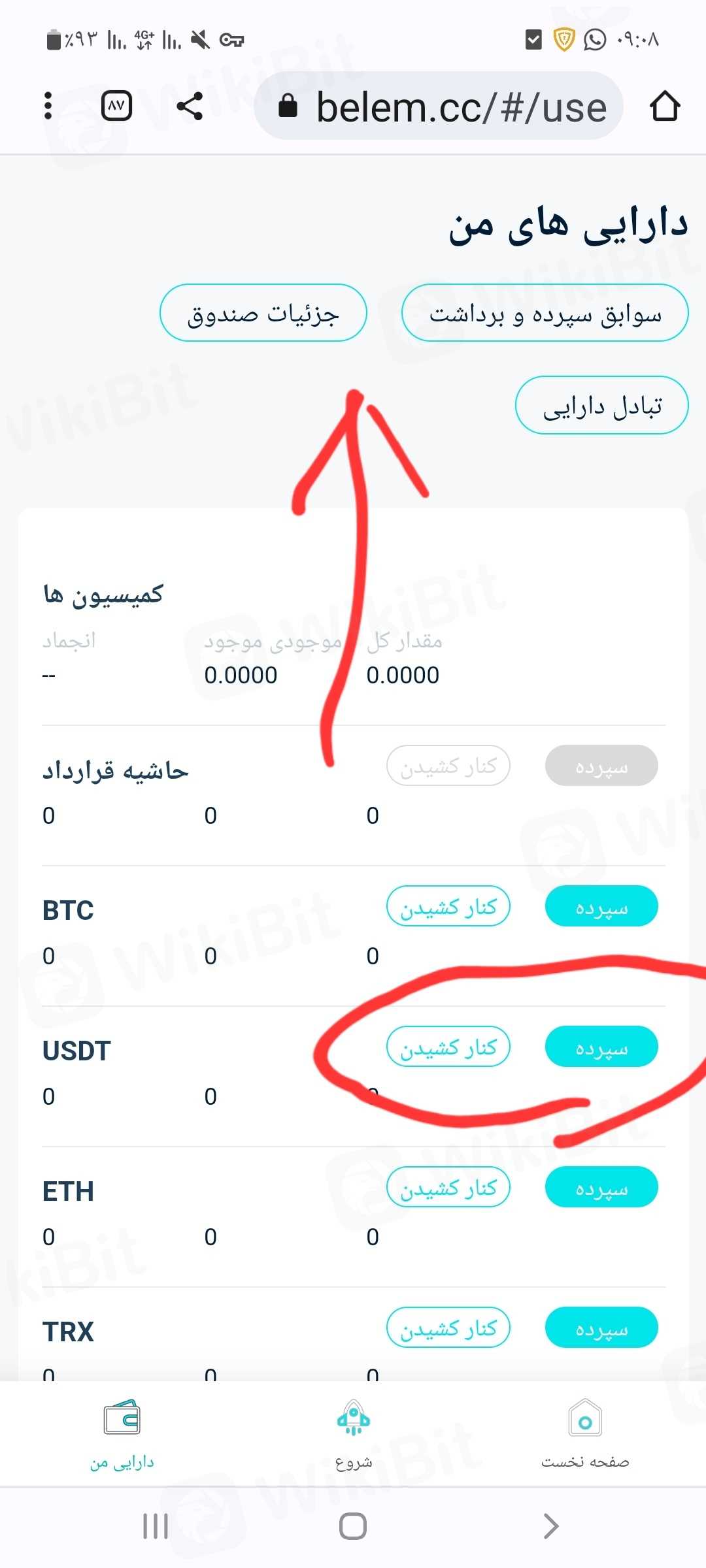This screenshot has width=706, height=1568.
Task: Switch to the صفحه نخست tab
Action: 585,1434
